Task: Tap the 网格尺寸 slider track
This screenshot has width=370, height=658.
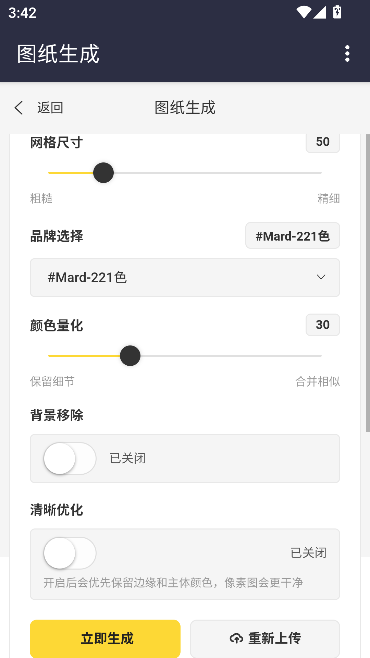Action: 185,173
